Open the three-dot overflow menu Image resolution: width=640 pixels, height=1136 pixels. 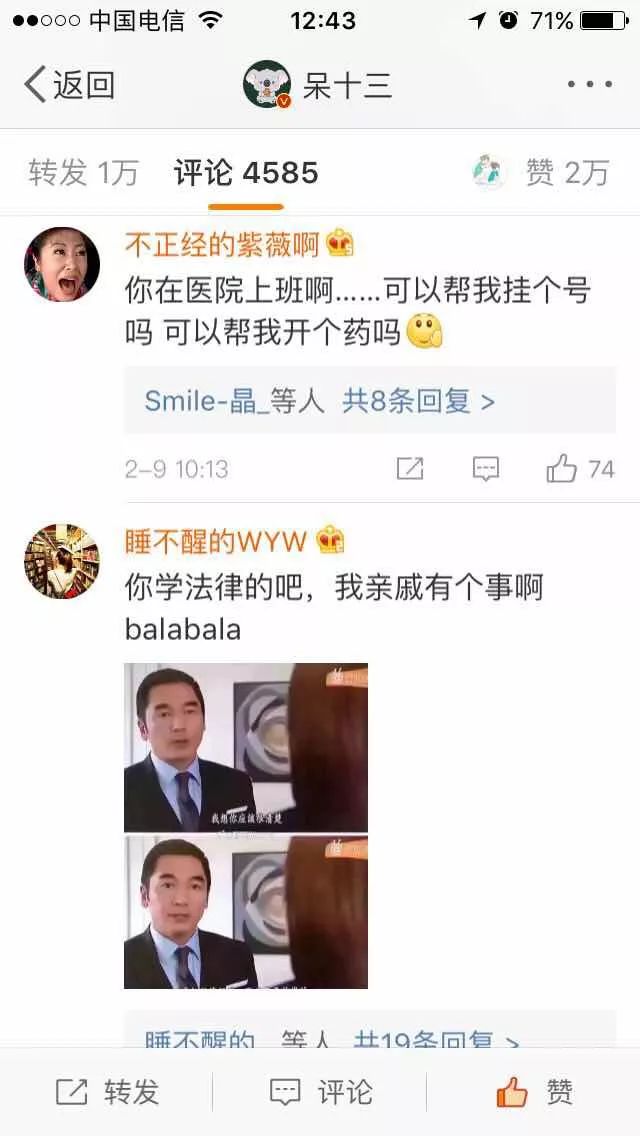click(x=590, y=85)
